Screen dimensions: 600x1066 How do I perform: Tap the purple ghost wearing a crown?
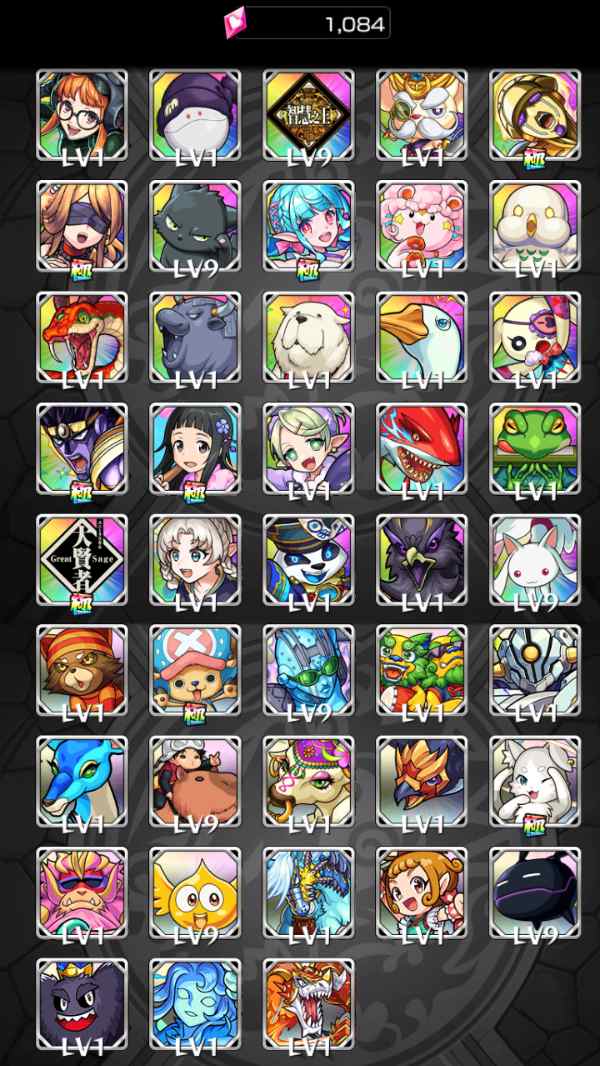pyautogui.click(x=82, y=1004)
